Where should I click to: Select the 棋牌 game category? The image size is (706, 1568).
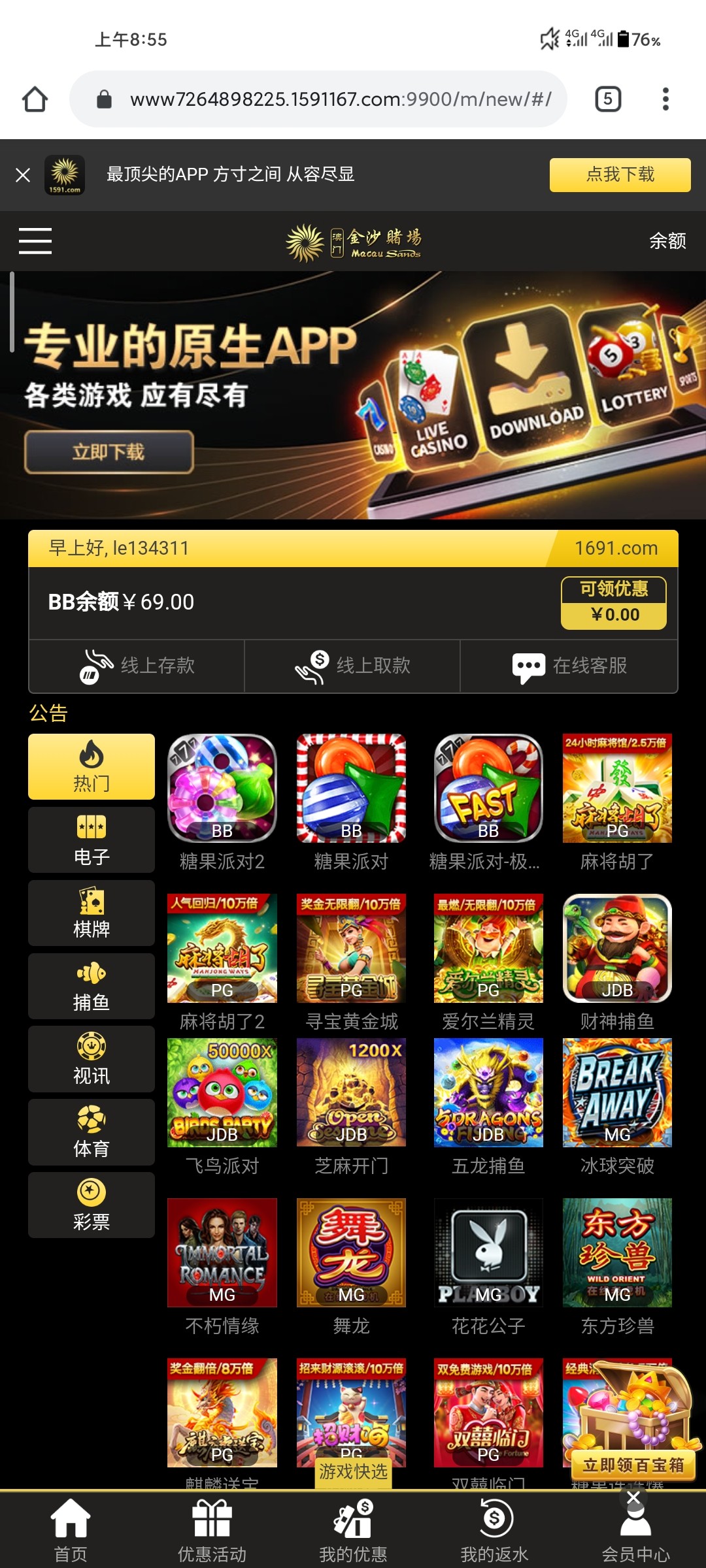pyautogui.click(x=92, y=913)
